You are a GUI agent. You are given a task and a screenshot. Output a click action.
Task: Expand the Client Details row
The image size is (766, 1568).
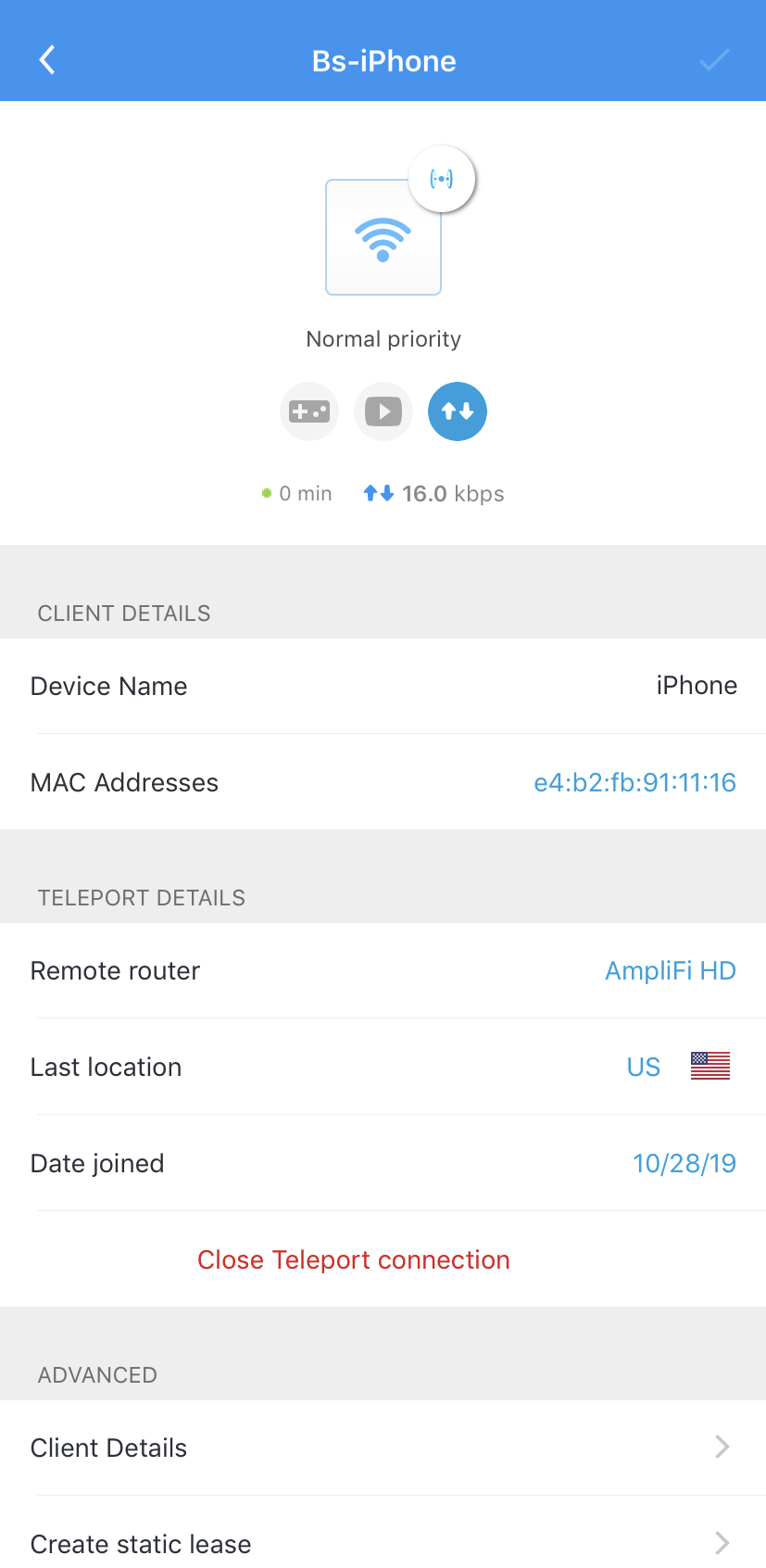(383, 1447)
